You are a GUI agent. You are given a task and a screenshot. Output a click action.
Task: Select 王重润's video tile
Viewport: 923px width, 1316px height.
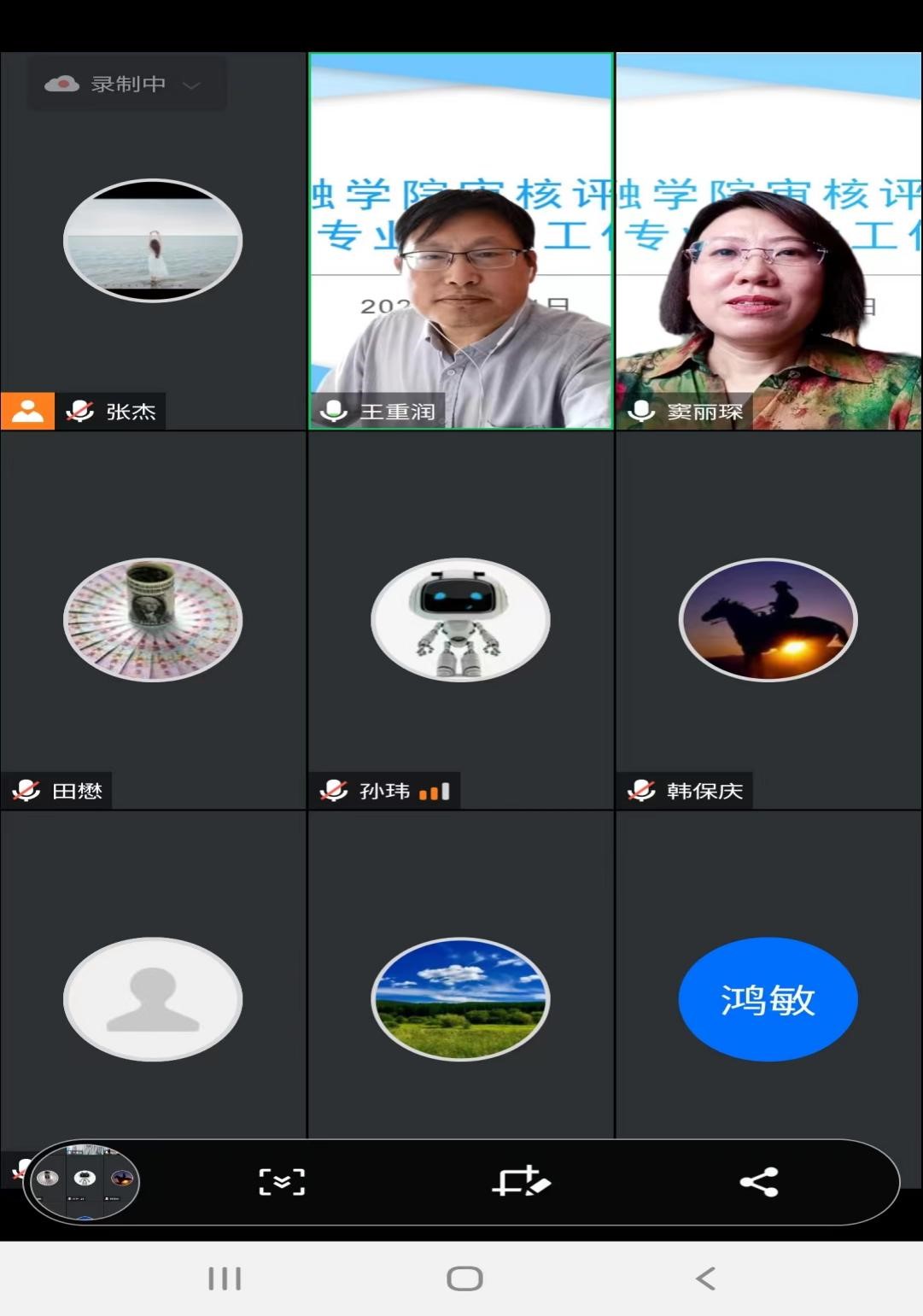pyautogui.click(x=460, y=241)
